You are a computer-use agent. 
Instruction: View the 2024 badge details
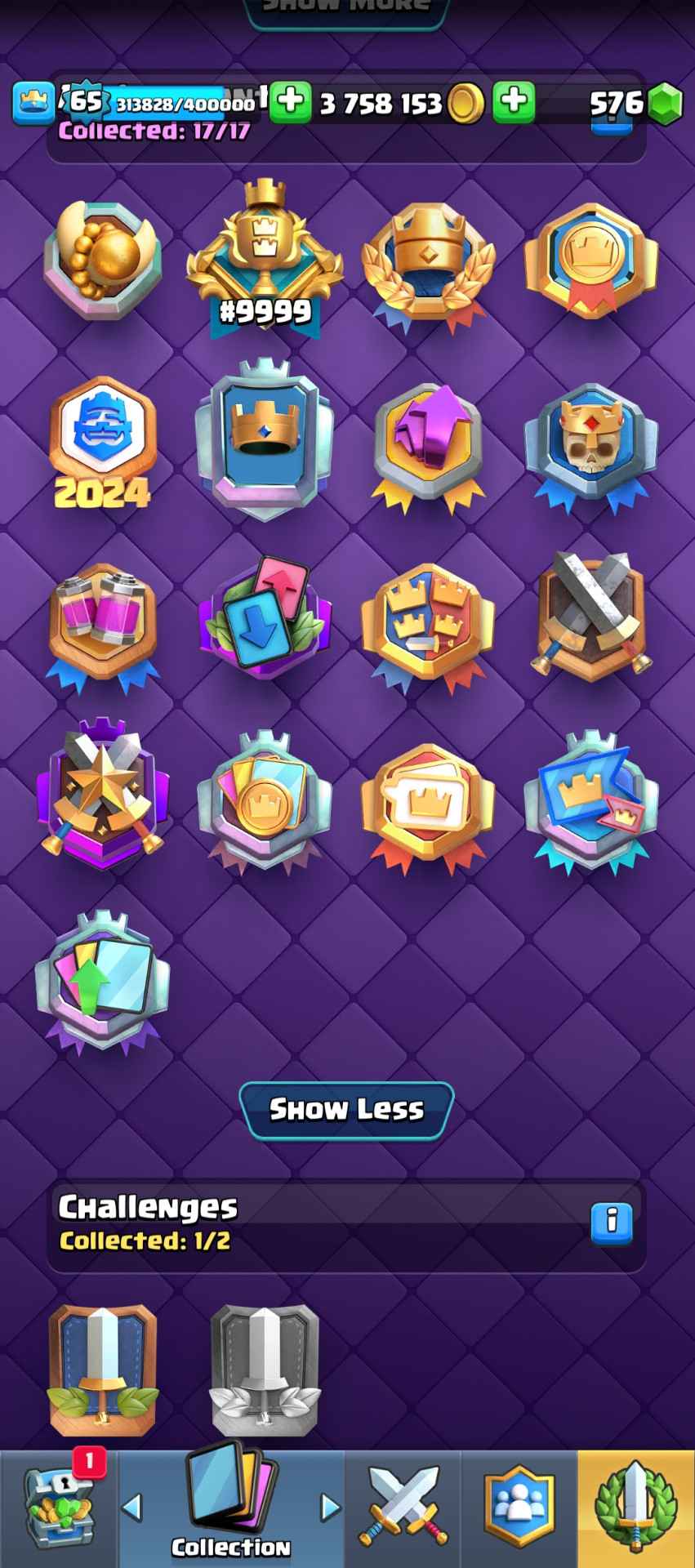[x=102, y=445]
